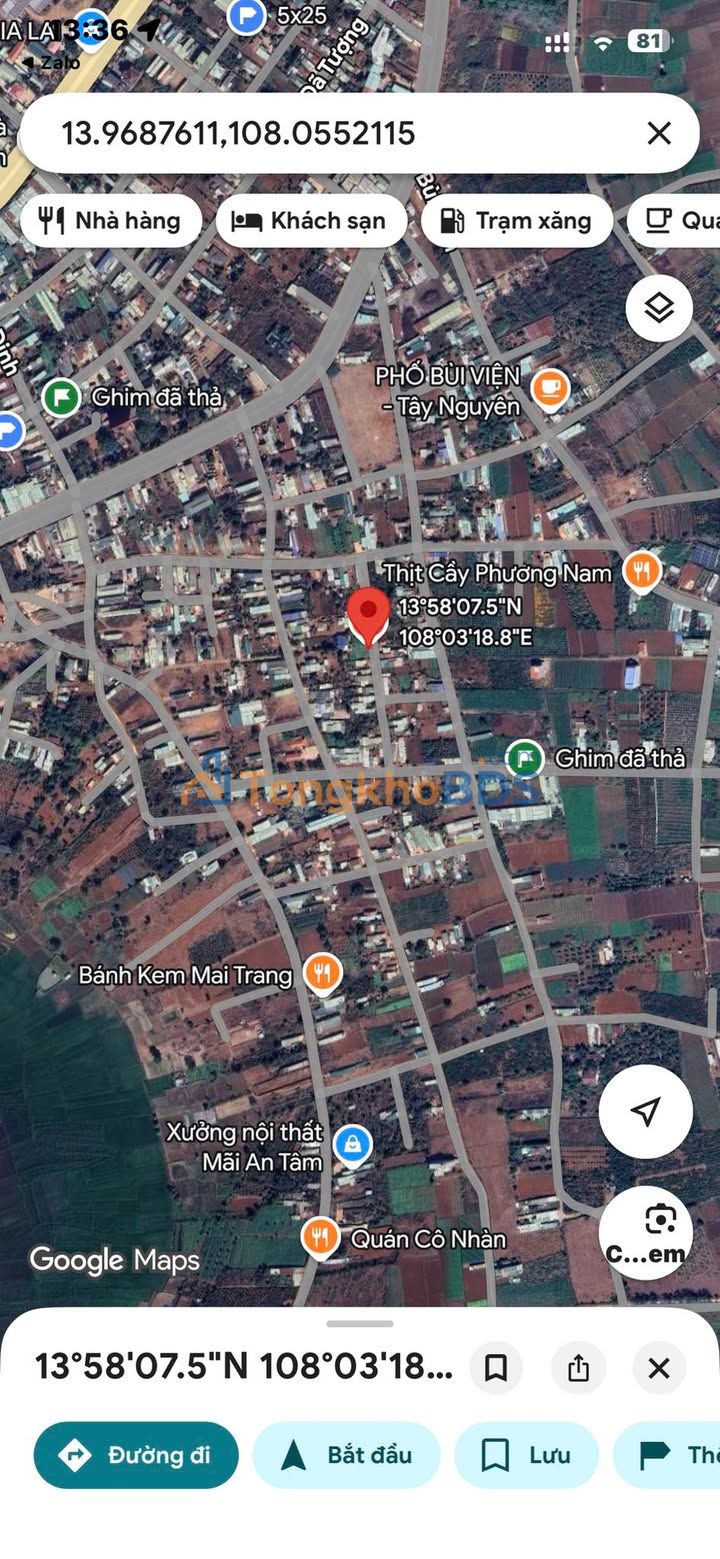Open Quán Cô Nhàn restaurant marker
Image resolution: width=720 pixels, height=1559 pixels.
319,1238
